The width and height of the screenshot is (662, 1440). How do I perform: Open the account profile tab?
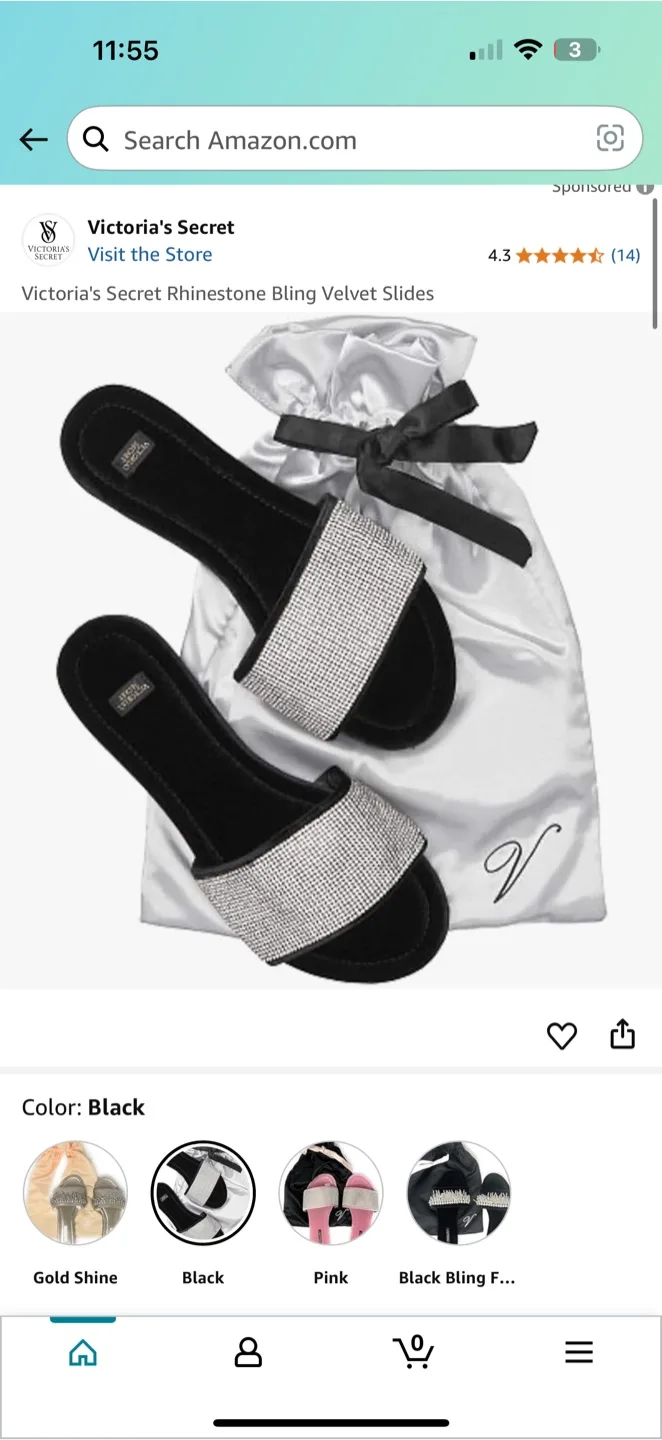(x=248, y=1353)
